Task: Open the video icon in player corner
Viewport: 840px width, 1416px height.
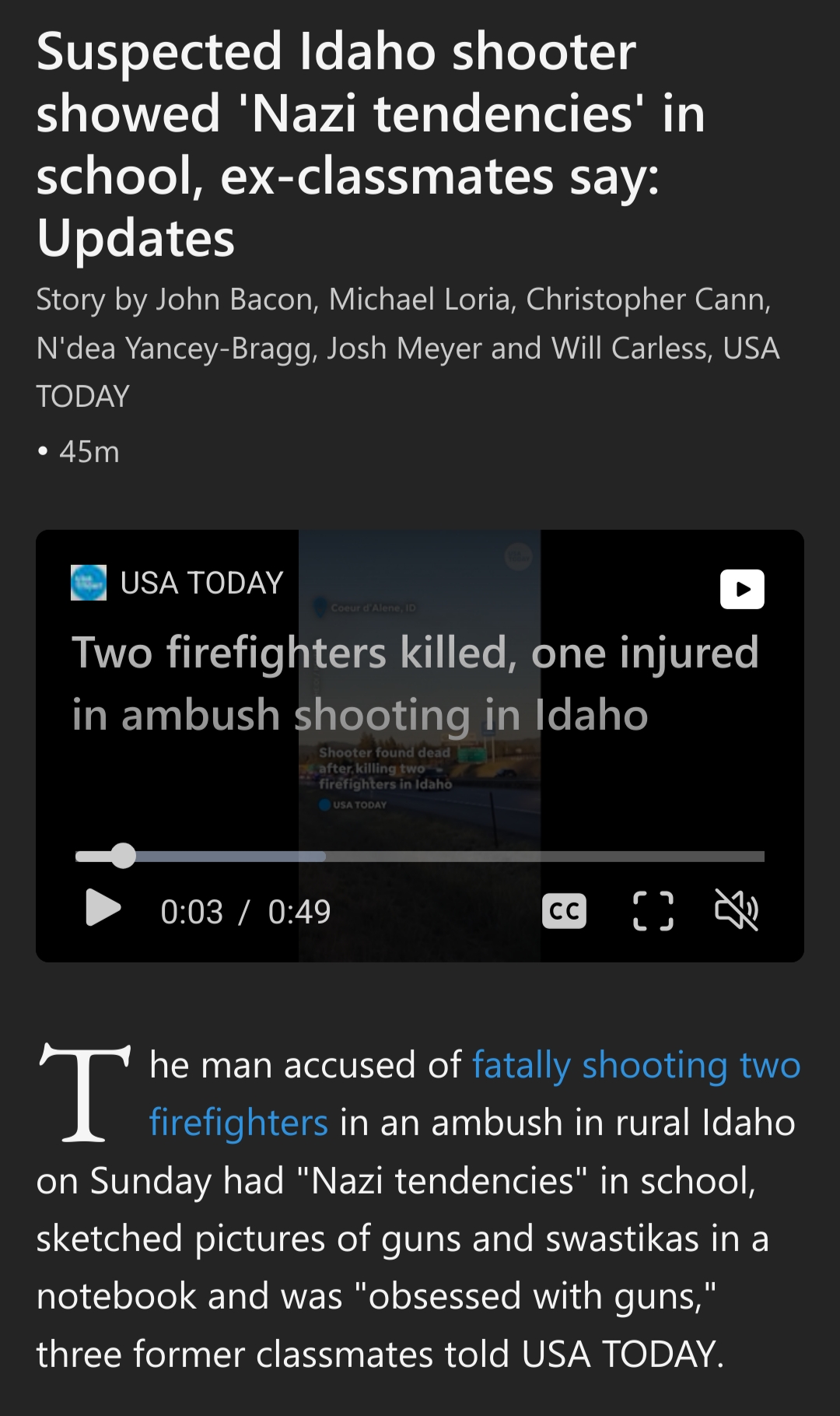Action: pyautogui.click(x=742, y=589)
